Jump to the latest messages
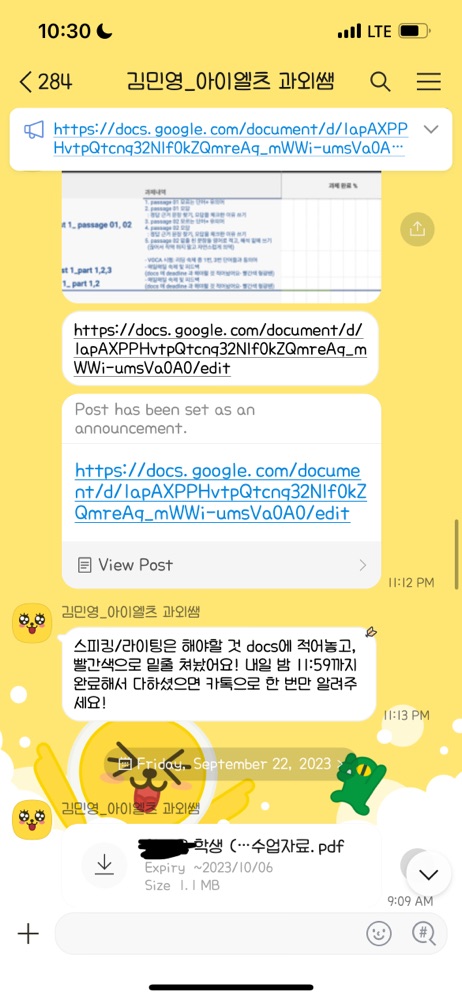The height and width of the screenshot is (1000, 462). (428, 873)
